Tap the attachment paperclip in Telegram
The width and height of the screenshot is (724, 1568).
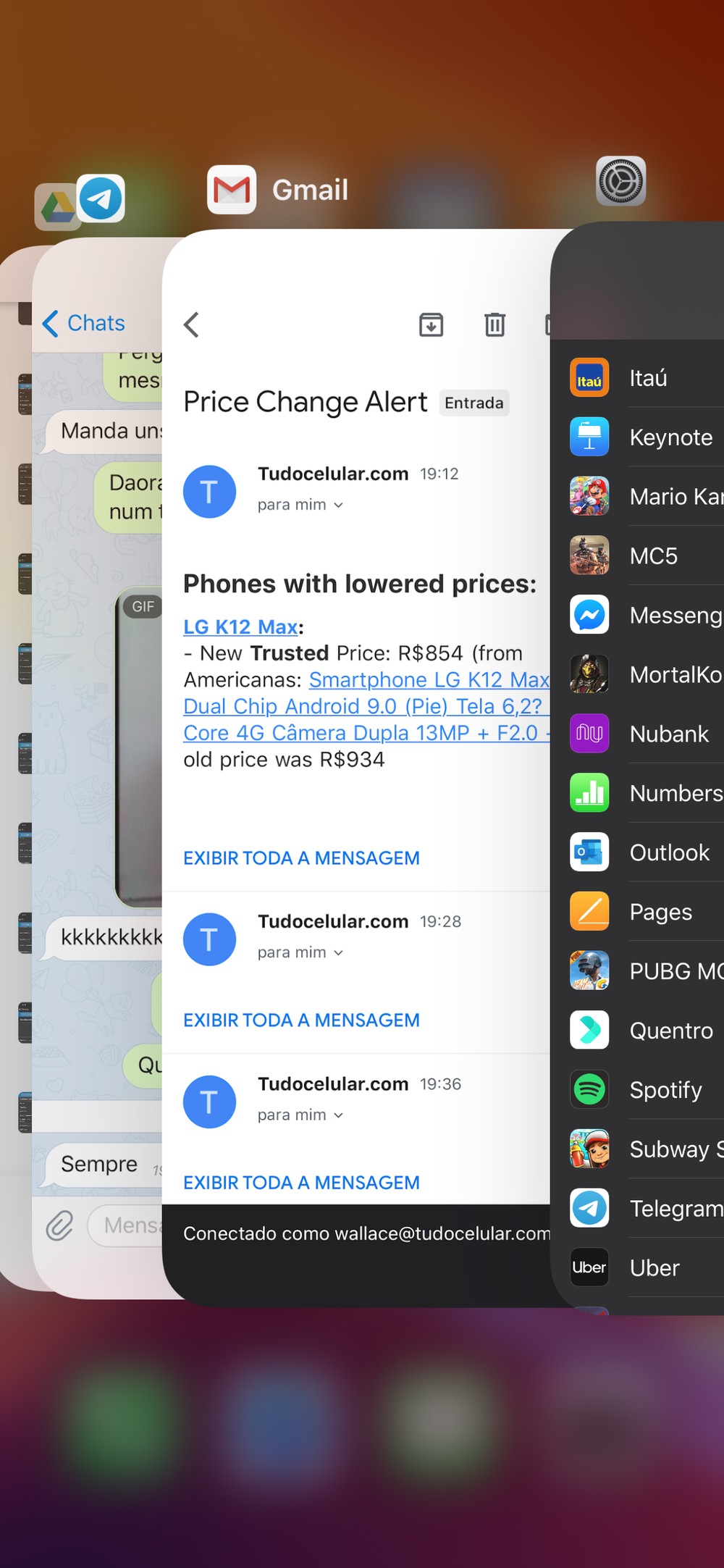[59, 1225]
